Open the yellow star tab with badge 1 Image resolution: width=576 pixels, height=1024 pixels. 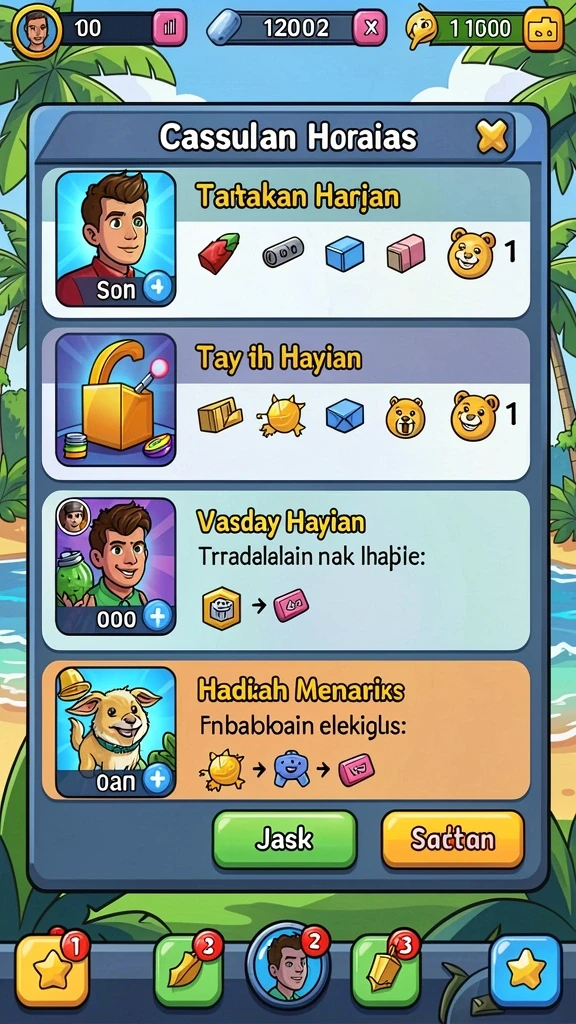tap(52, 971)
